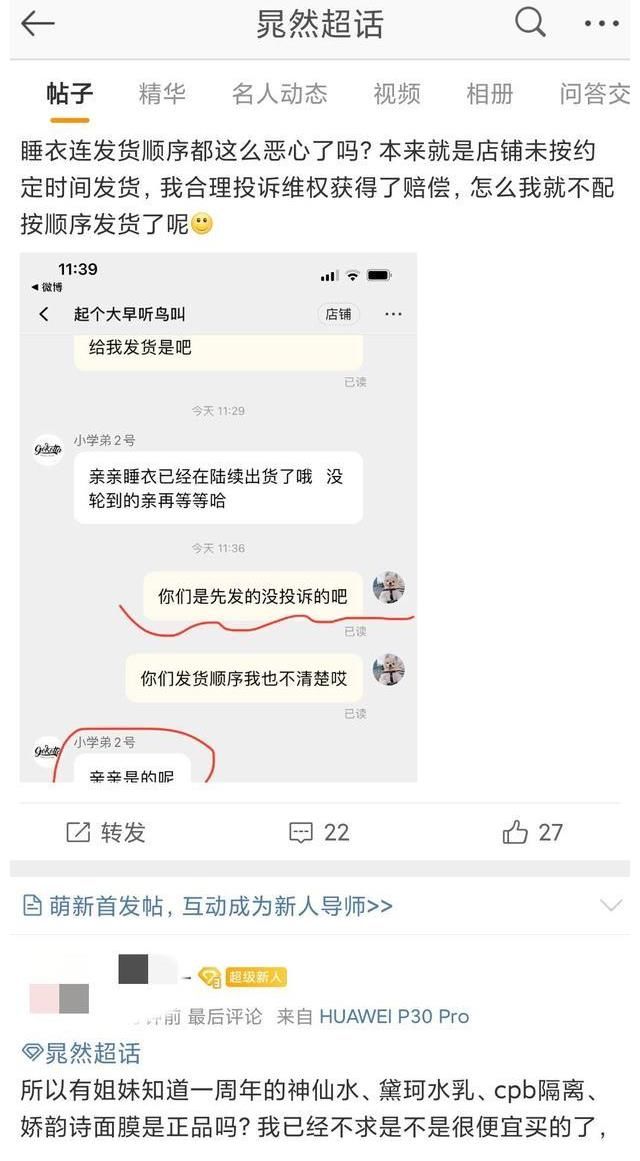
Task: Open search in 晃然超话
Action: point(530,23)
